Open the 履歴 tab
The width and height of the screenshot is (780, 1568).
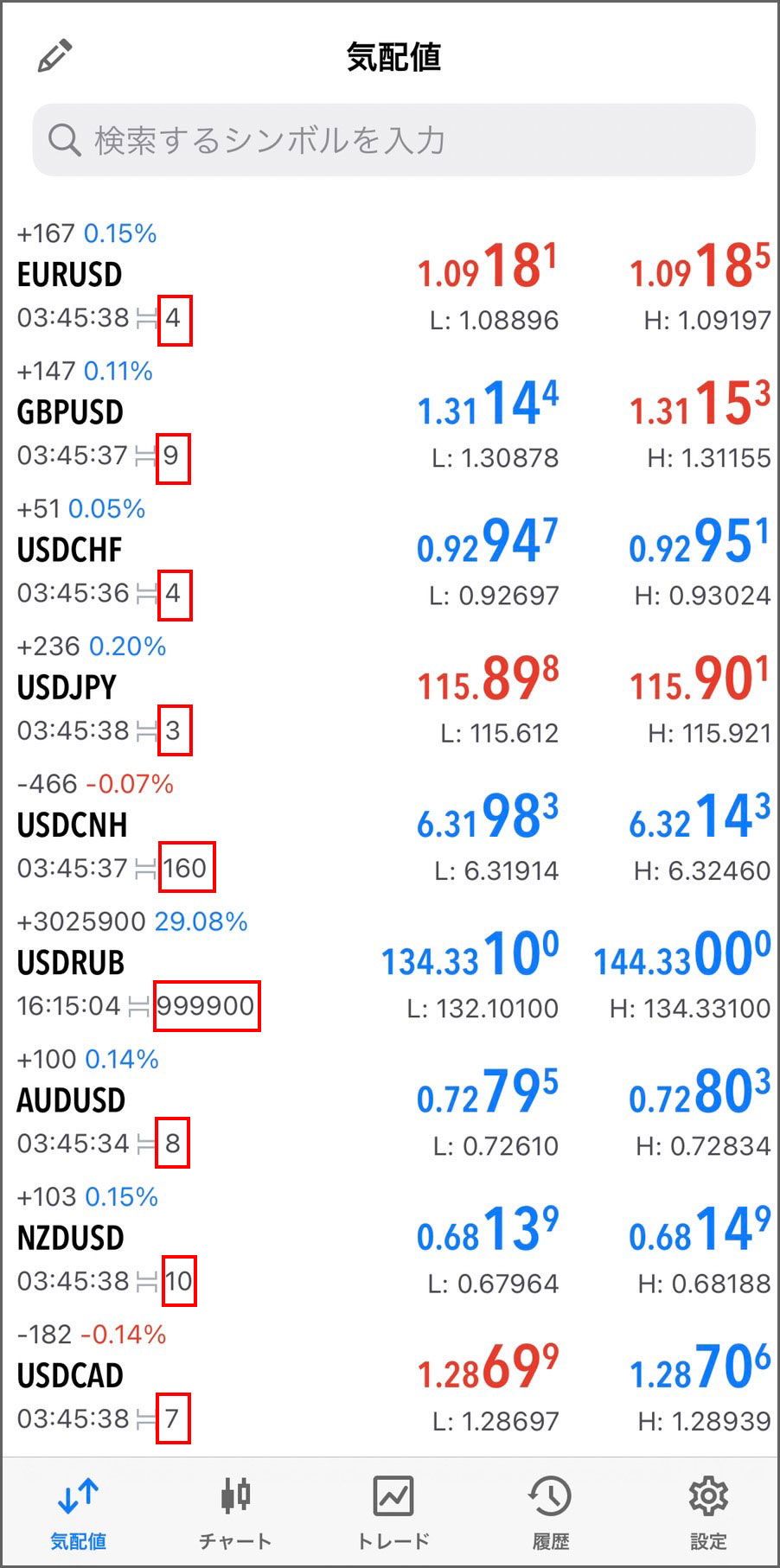(x=551, y=1513)
